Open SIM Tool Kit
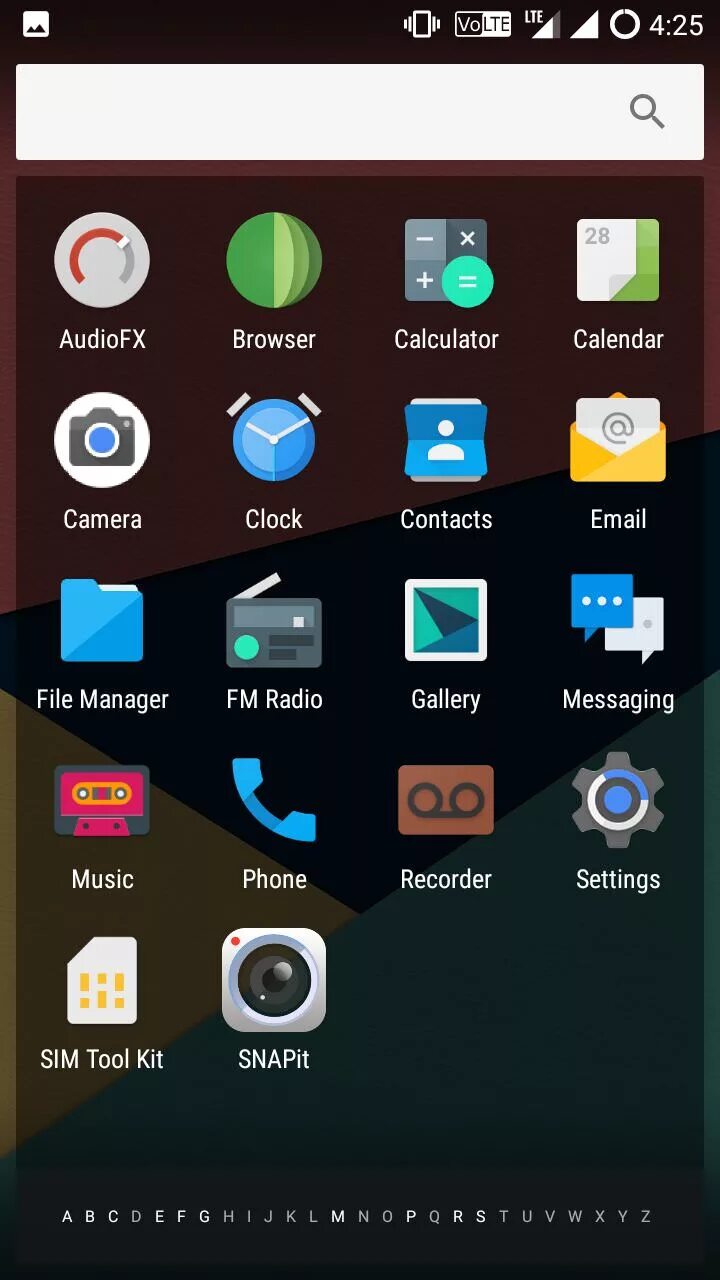 tap(102, 981)
